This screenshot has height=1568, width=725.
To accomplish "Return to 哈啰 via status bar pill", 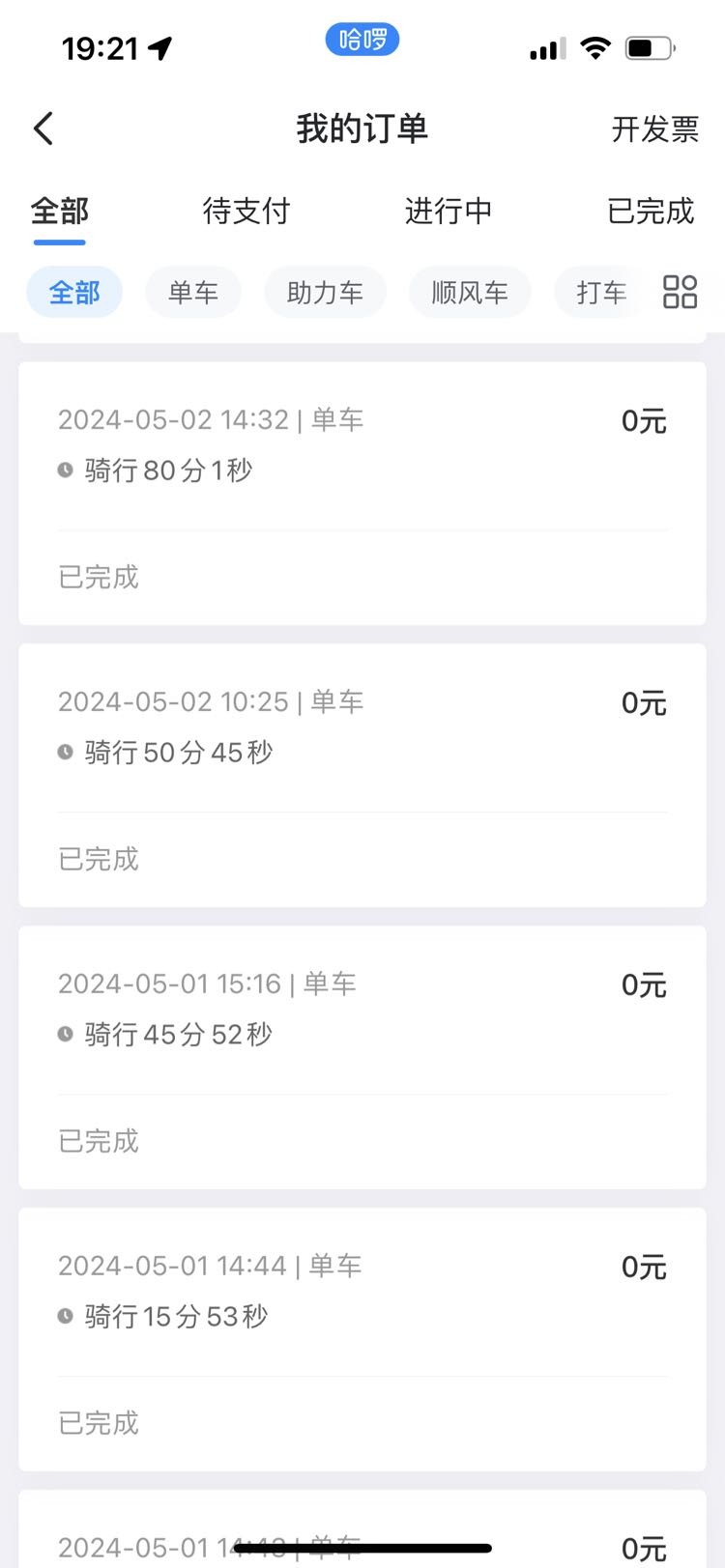I will (x=362, y=40).
